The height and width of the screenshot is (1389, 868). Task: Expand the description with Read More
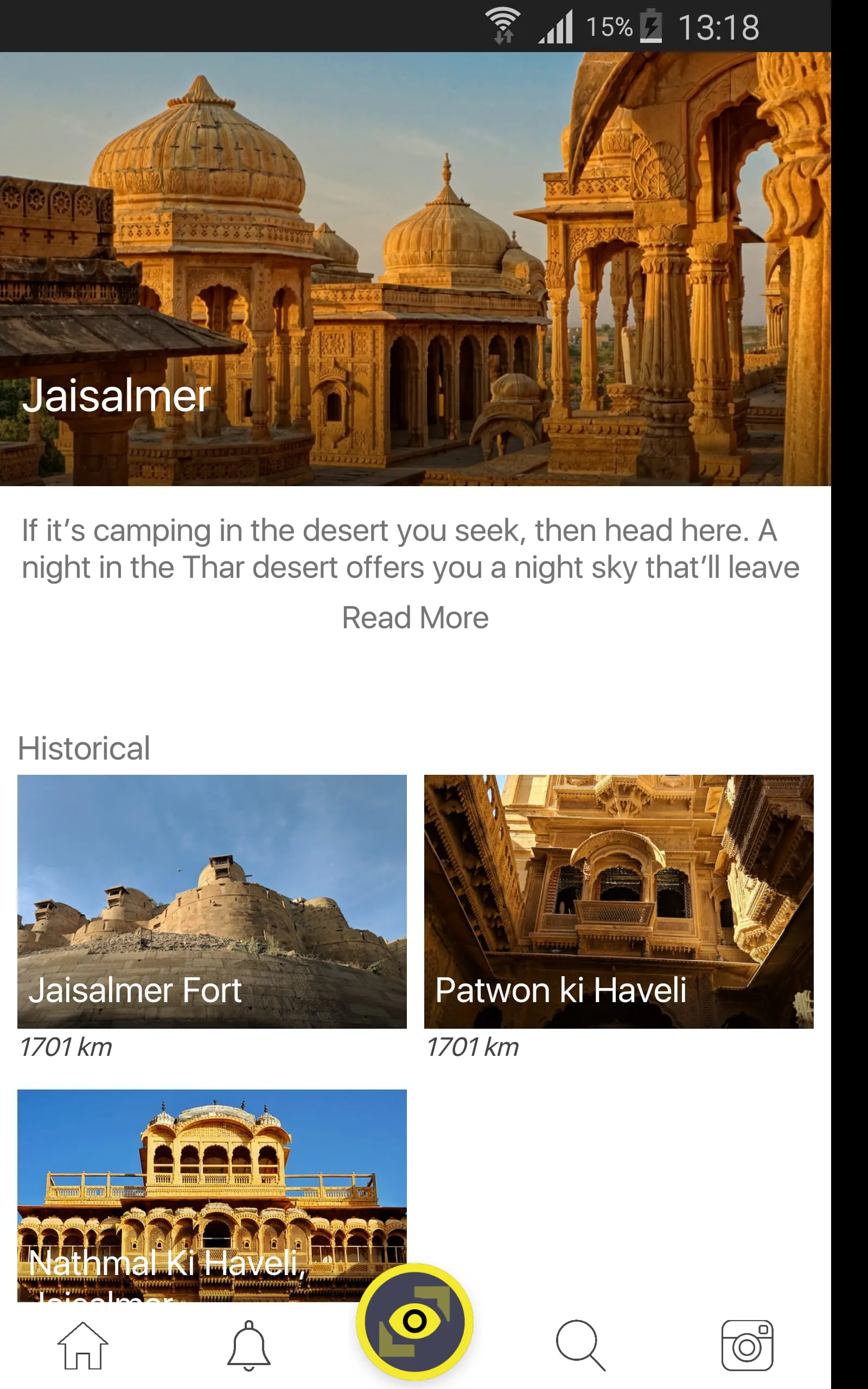415,617
